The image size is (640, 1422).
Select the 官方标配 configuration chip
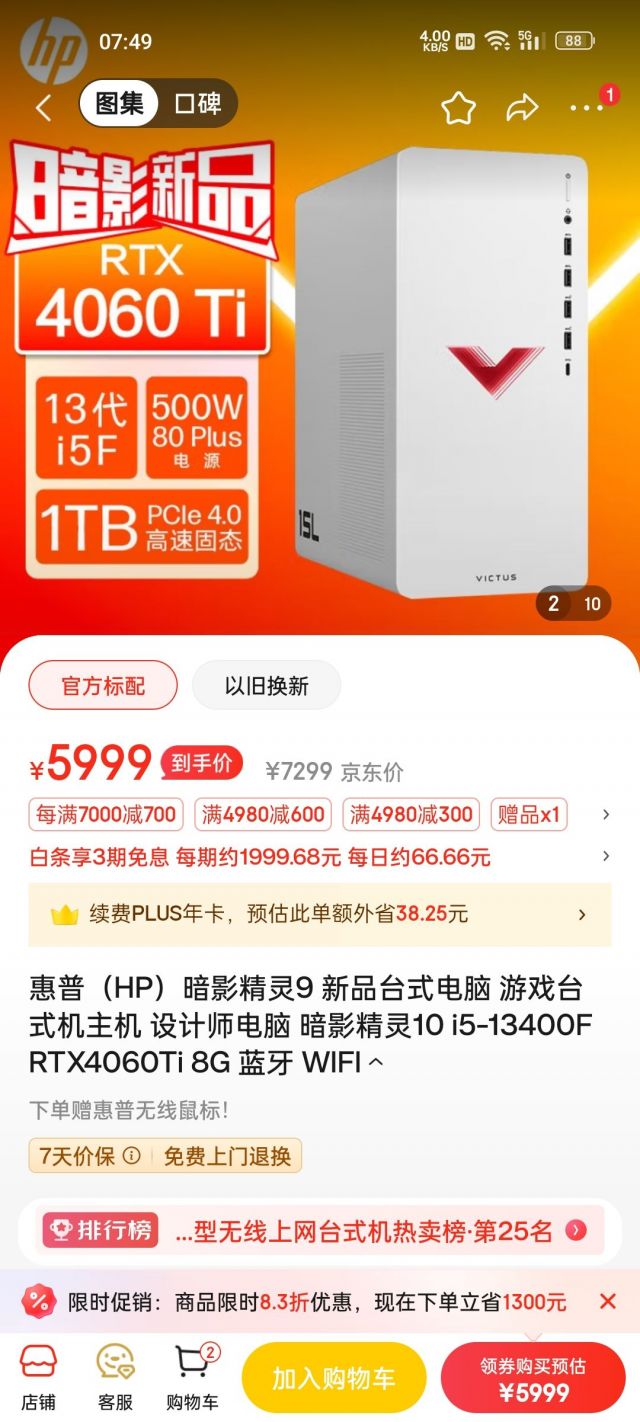tap(103, 686)
